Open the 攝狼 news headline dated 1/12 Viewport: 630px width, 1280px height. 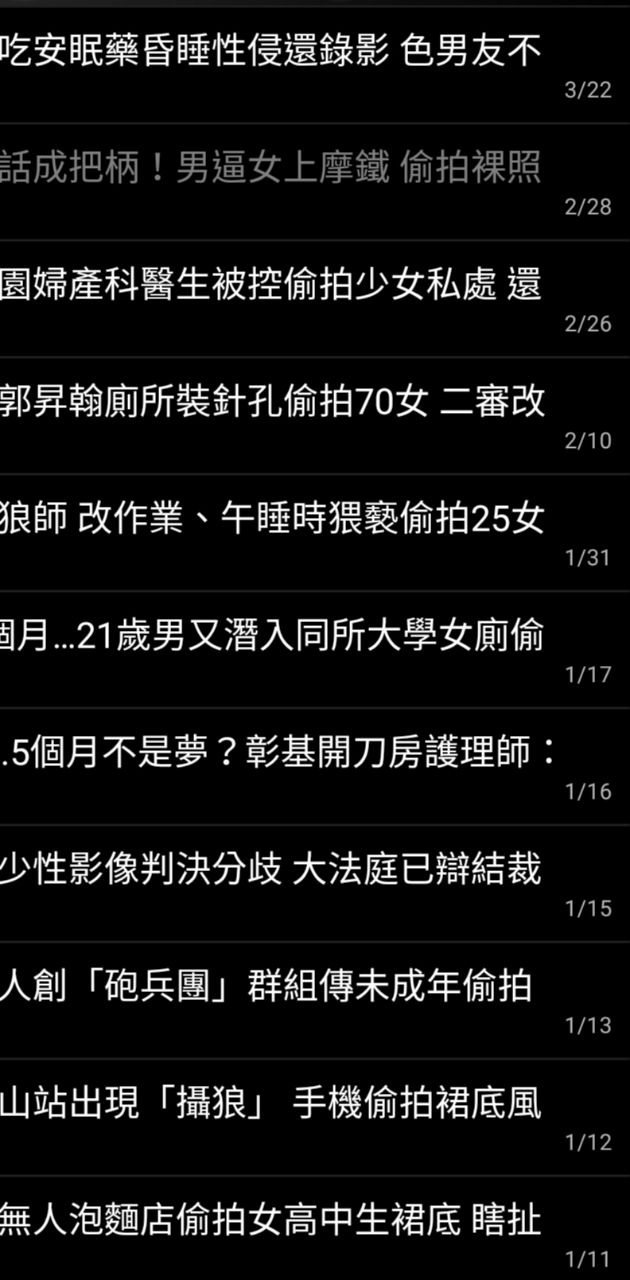tap(270, 1104)
